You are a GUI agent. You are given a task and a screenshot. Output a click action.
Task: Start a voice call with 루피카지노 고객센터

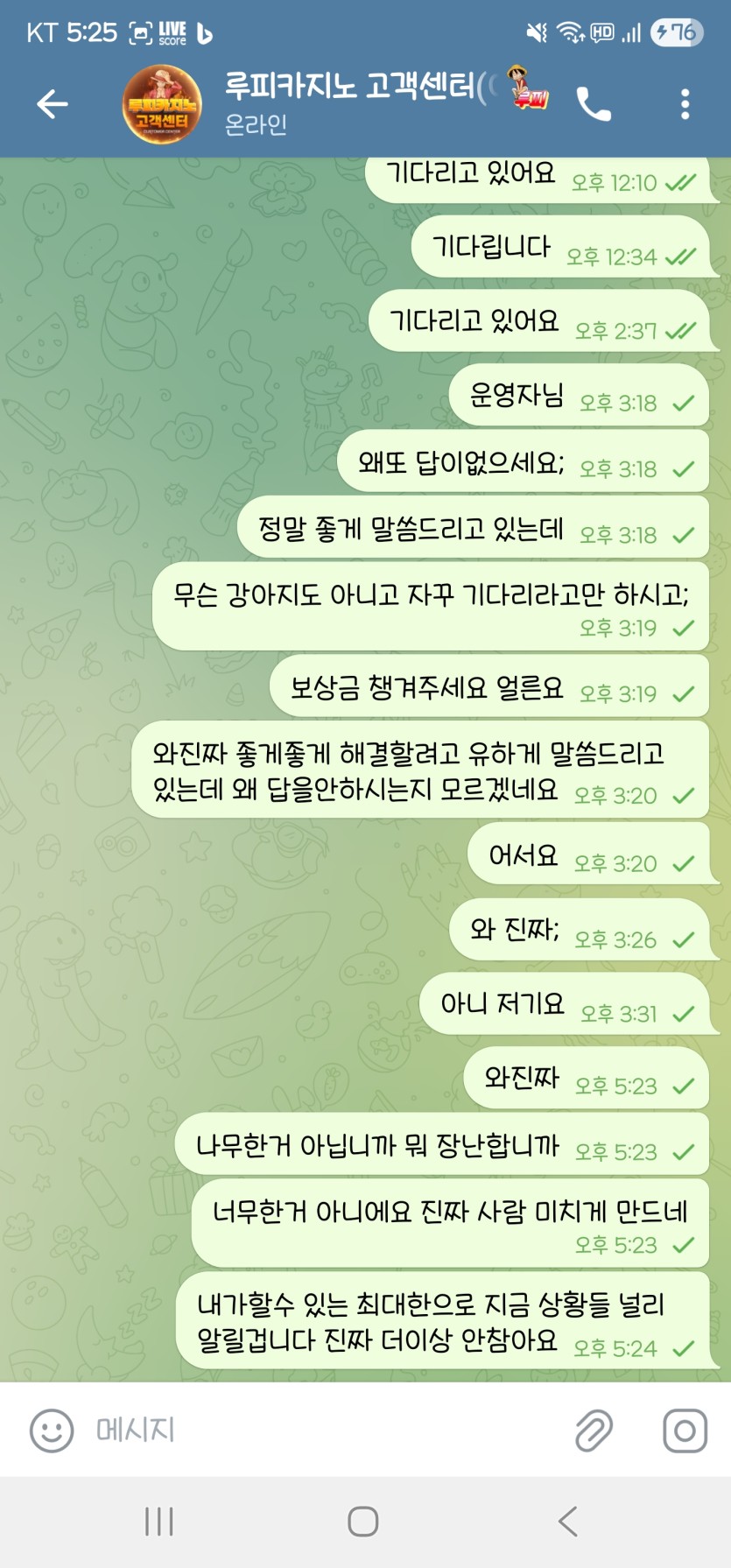pos(594,104)
